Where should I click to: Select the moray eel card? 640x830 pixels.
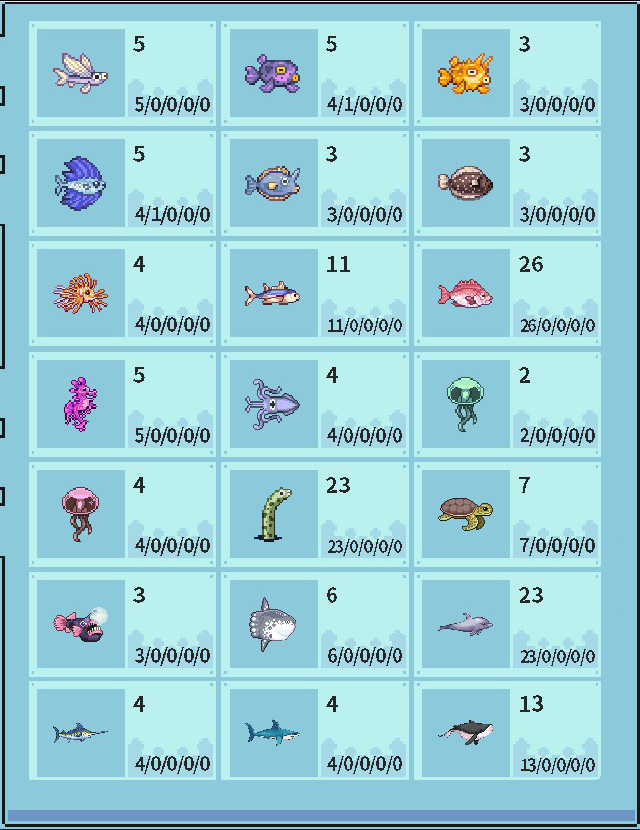(x=314, y=513)
